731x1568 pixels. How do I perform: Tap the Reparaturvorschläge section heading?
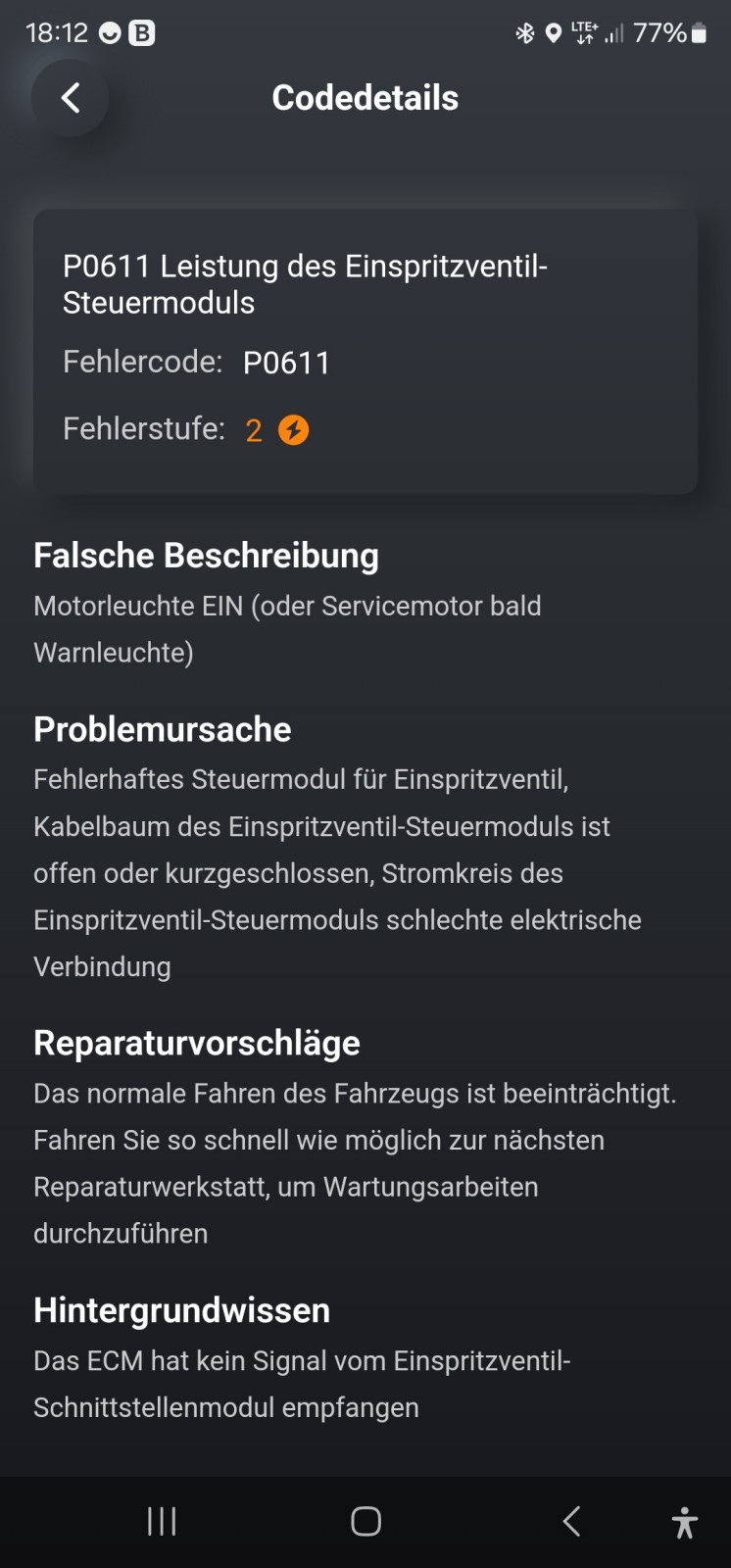click(x=196, y=1043)
